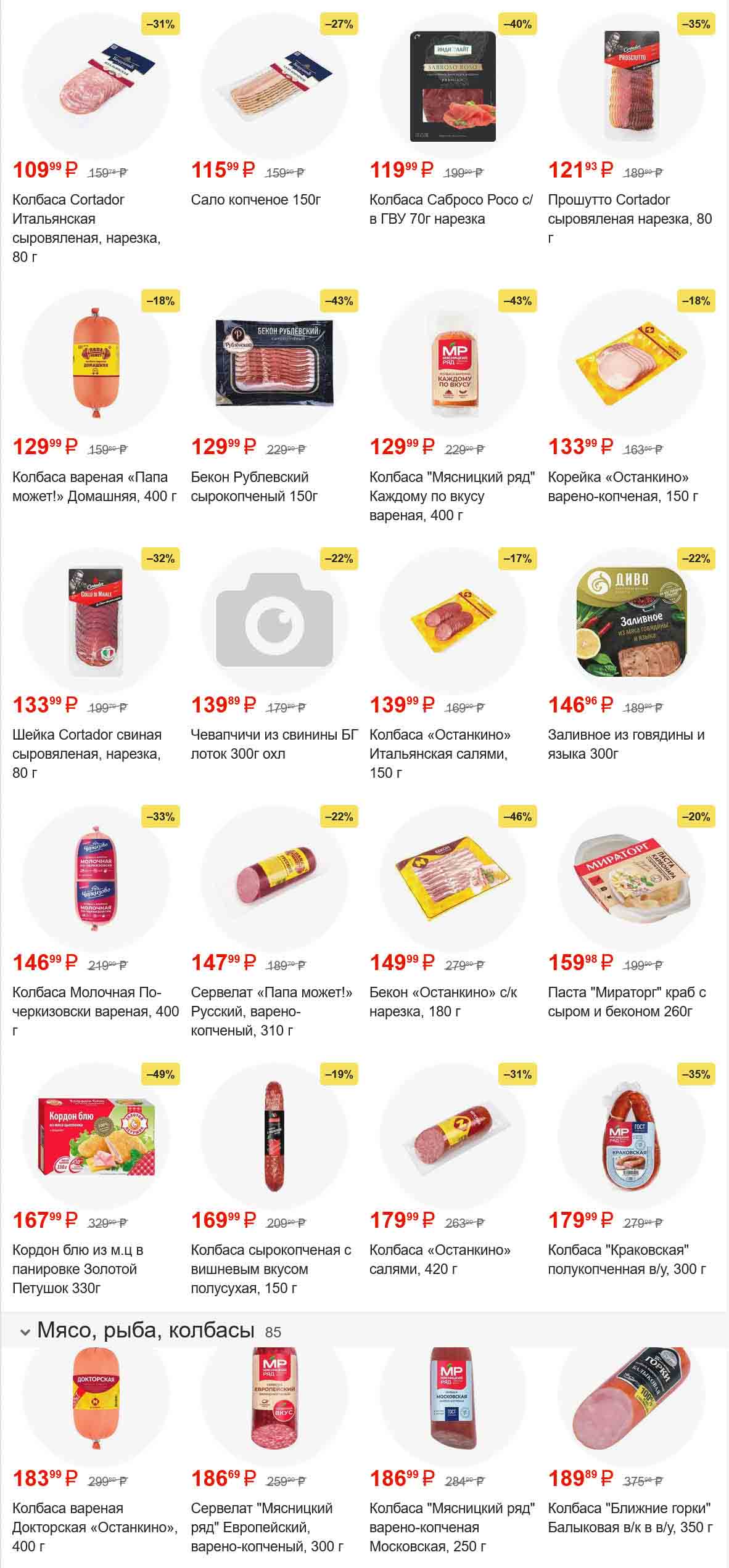Image resolution: width=729 pixels, height=1568 pixels.
Task: Open Заливное из говядины и языка
Action: (632, 620)
